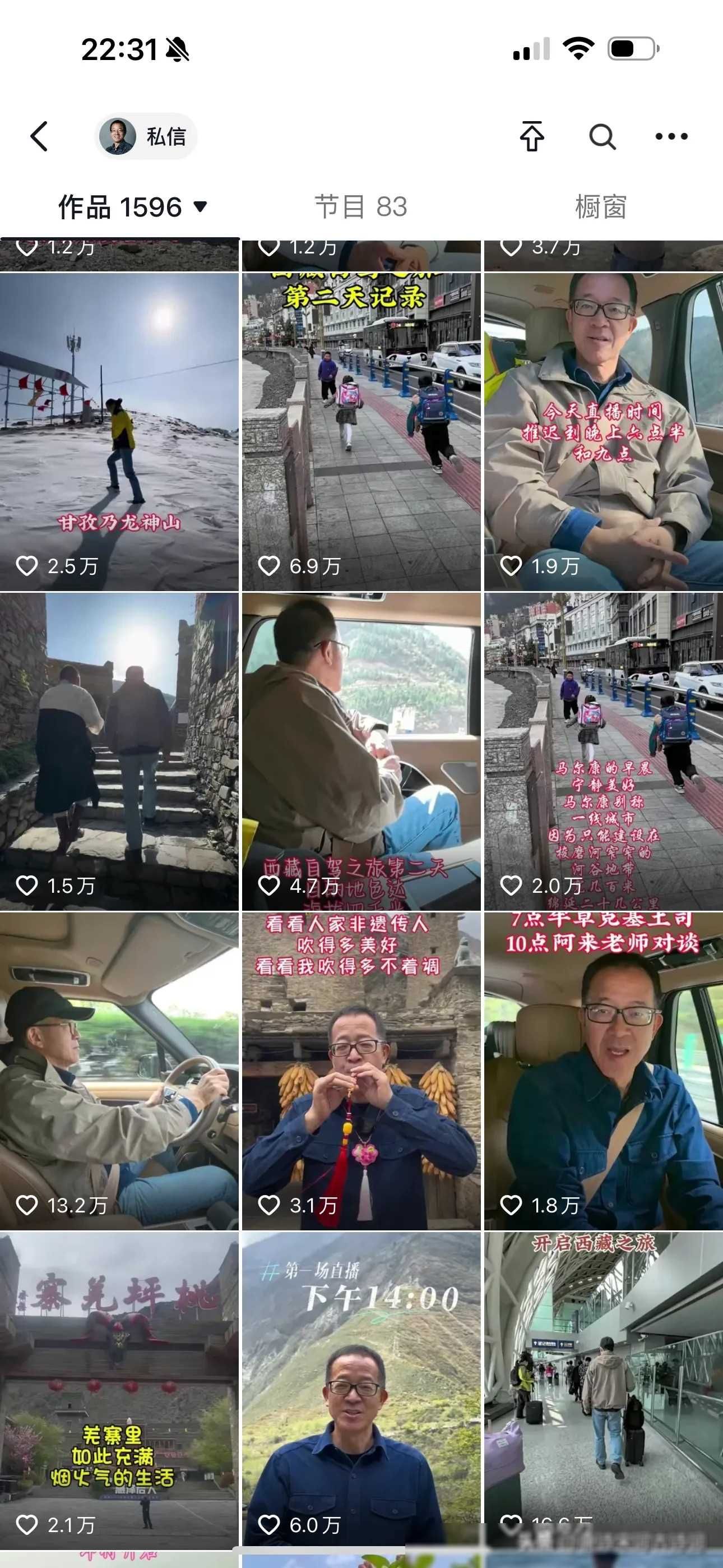The image size is (723, 1568).
Task: Go back to the previous page
Action: 40,136
